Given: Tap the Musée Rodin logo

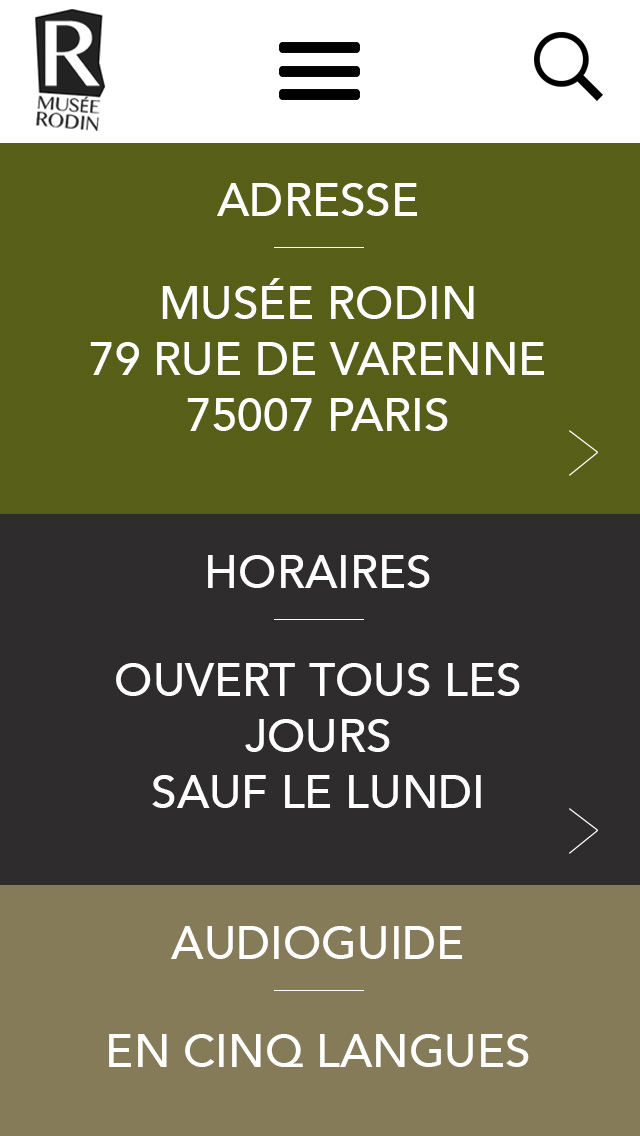Looking at the screenshot, I should pyautogui.click(x=69, y=70).
